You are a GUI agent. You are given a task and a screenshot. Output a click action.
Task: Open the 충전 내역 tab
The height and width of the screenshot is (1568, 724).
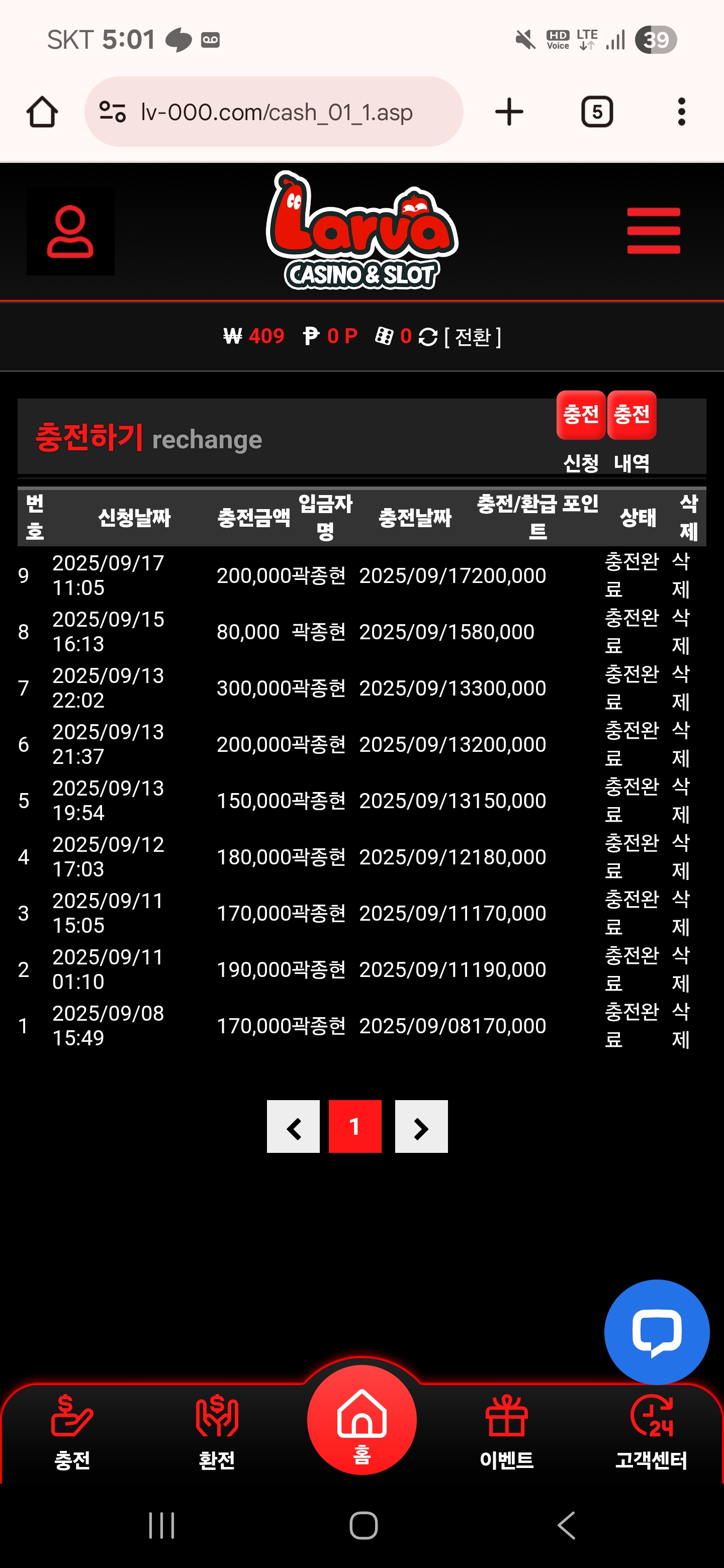pos(631,433)
